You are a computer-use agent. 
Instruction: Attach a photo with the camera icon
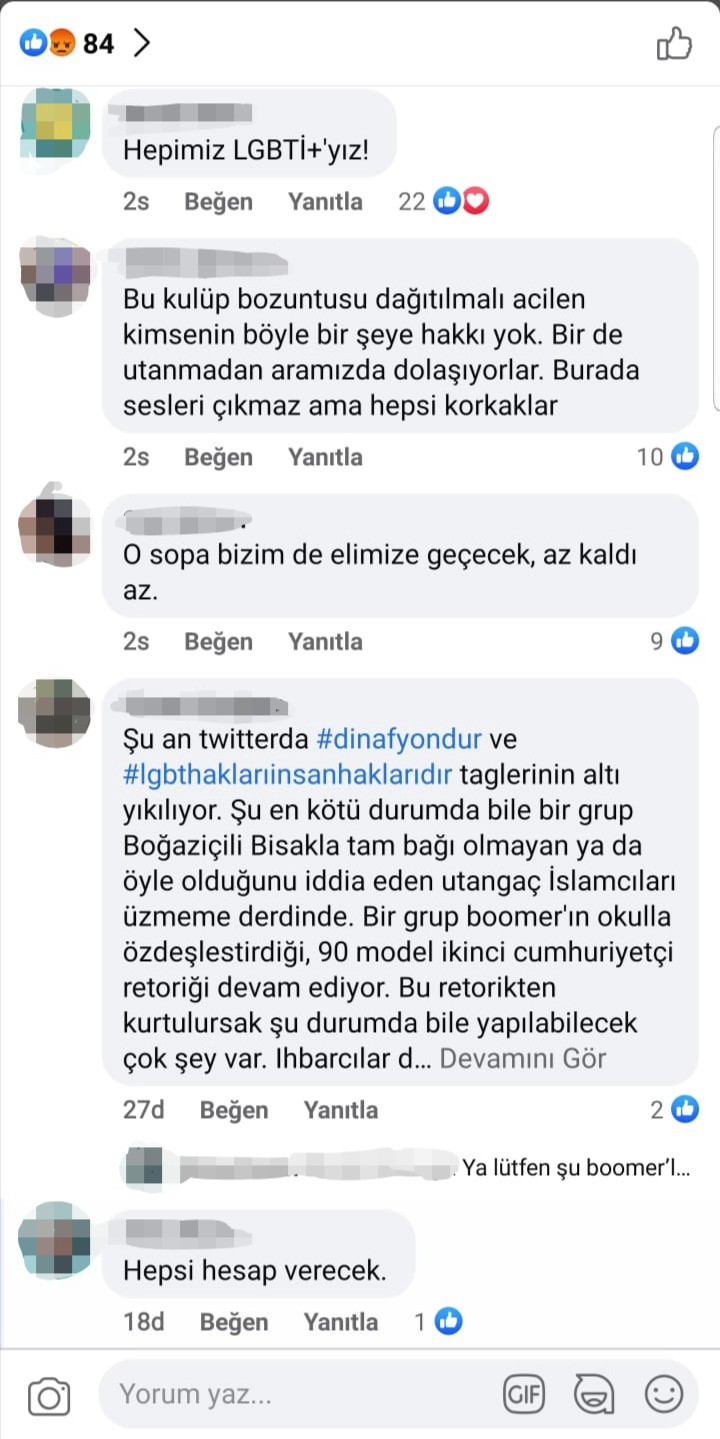[x=49, y=1395]
